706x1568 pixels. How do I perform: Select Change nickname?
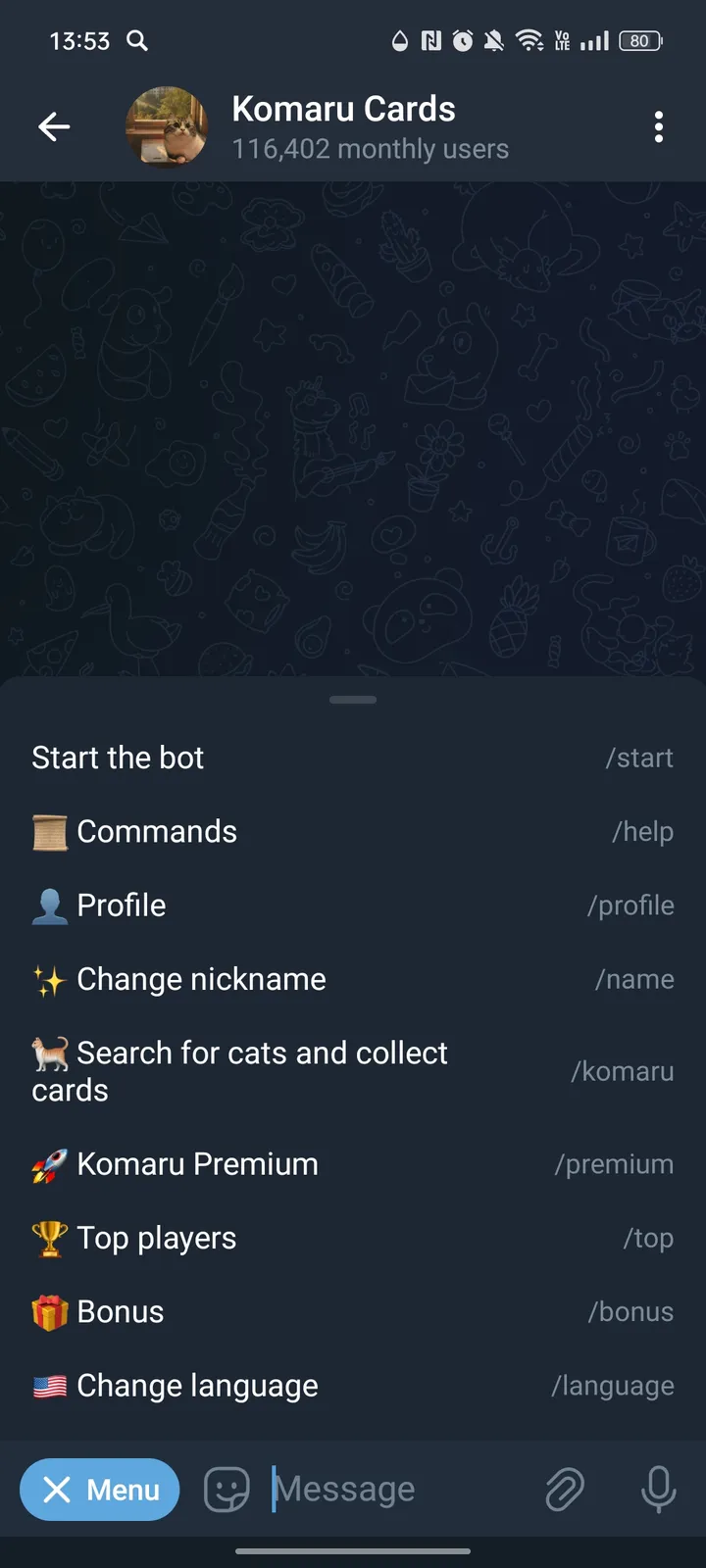pyautogui.click(x=353, y=979)
